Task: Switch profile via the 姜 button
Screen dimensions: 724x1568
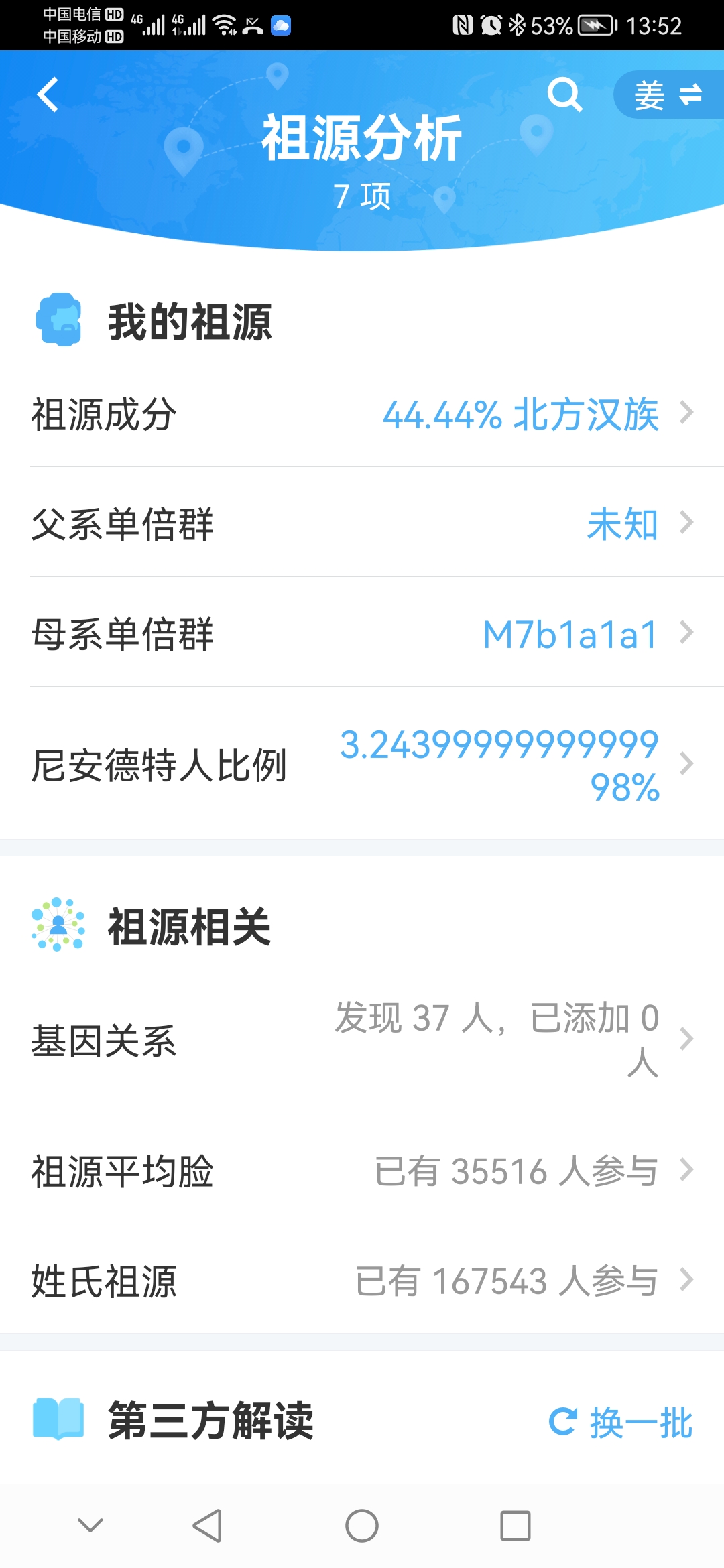Action: [x=668, y=94]
